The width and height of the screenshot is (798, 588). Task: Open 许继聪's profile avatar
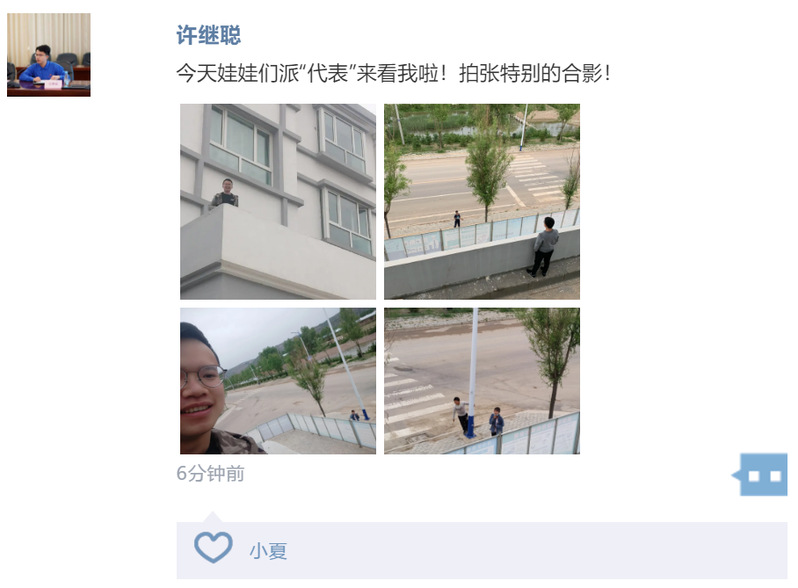[48, 55]
